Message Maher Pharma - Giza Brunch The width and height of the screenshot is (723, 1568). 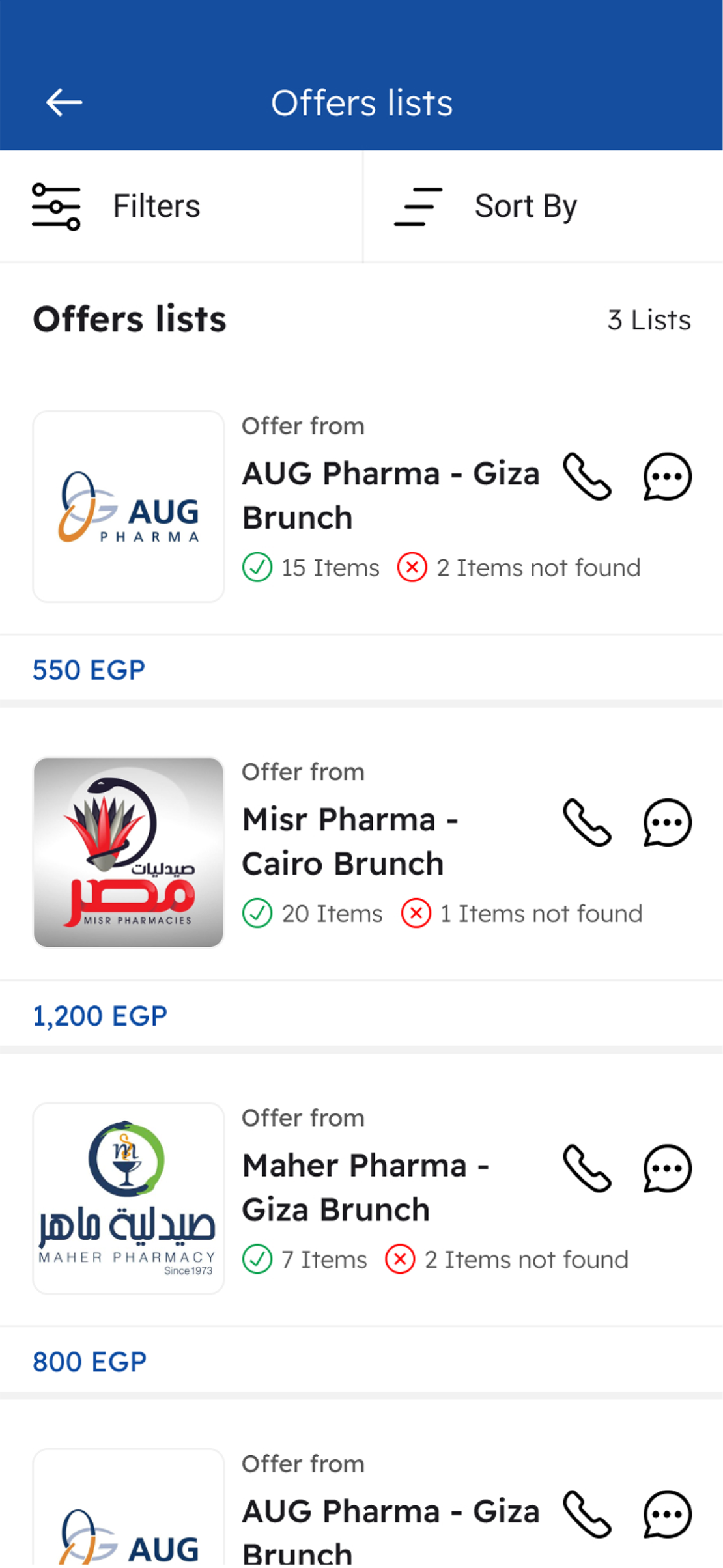667,1168
